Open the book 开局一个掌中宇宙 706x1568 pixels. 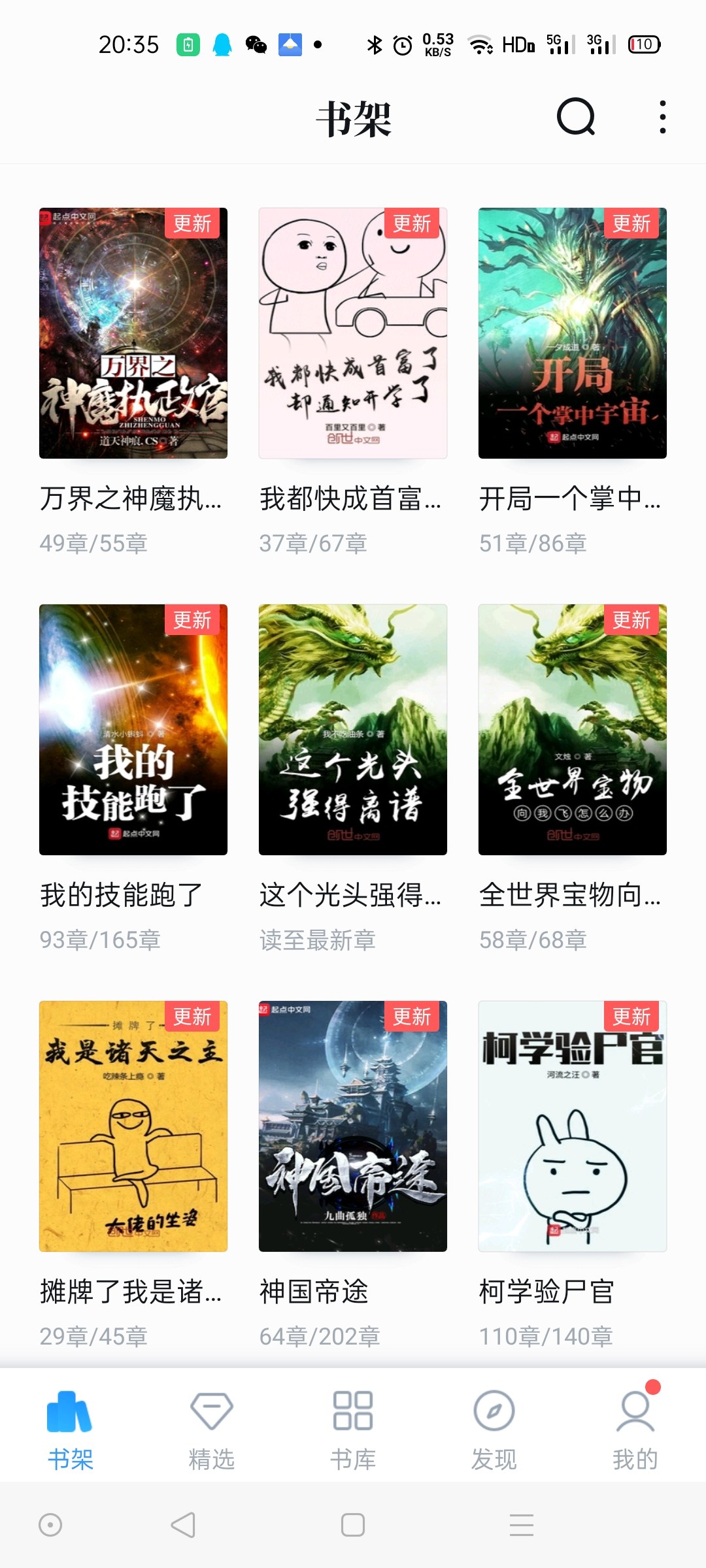tap(573, 333)
